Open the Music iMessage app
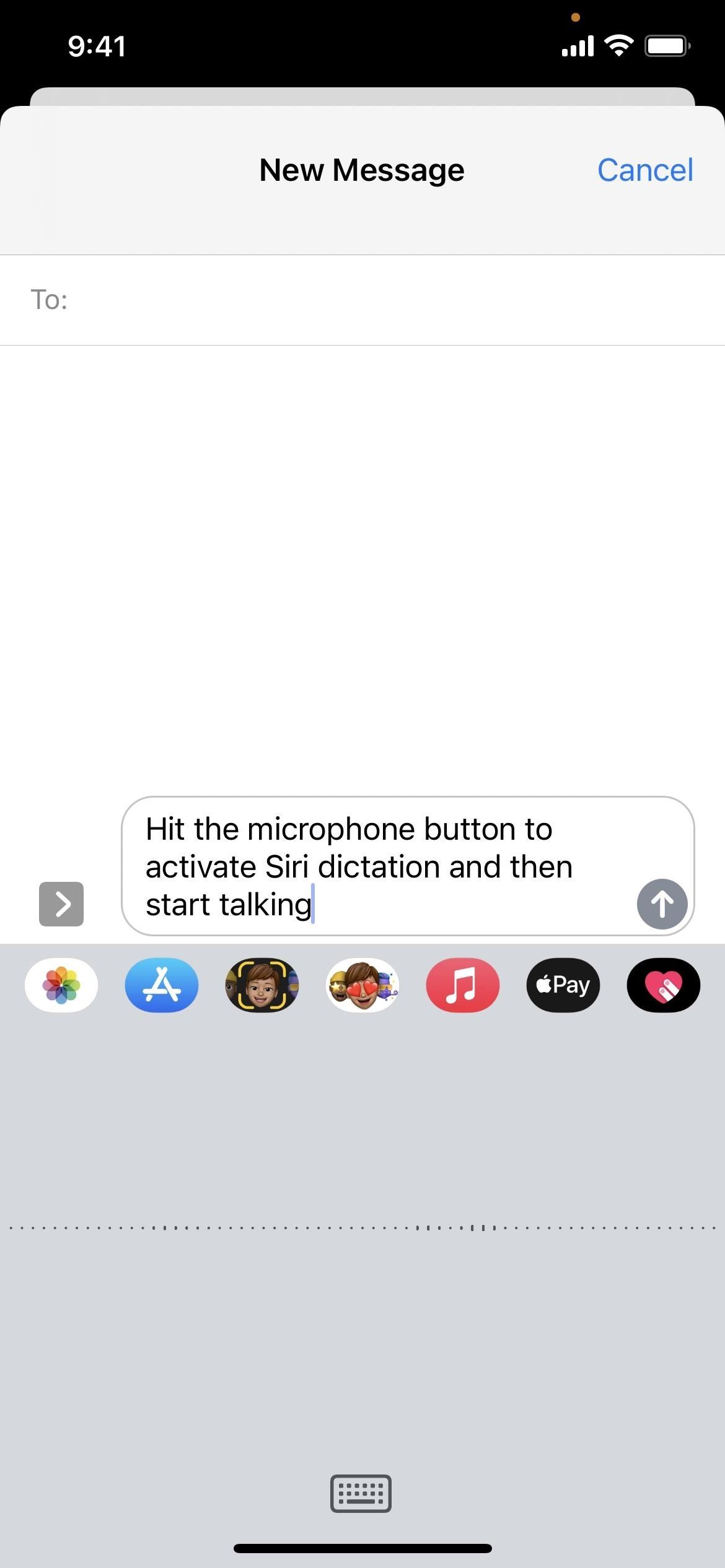725x1568 pixels. click(463, 985)
